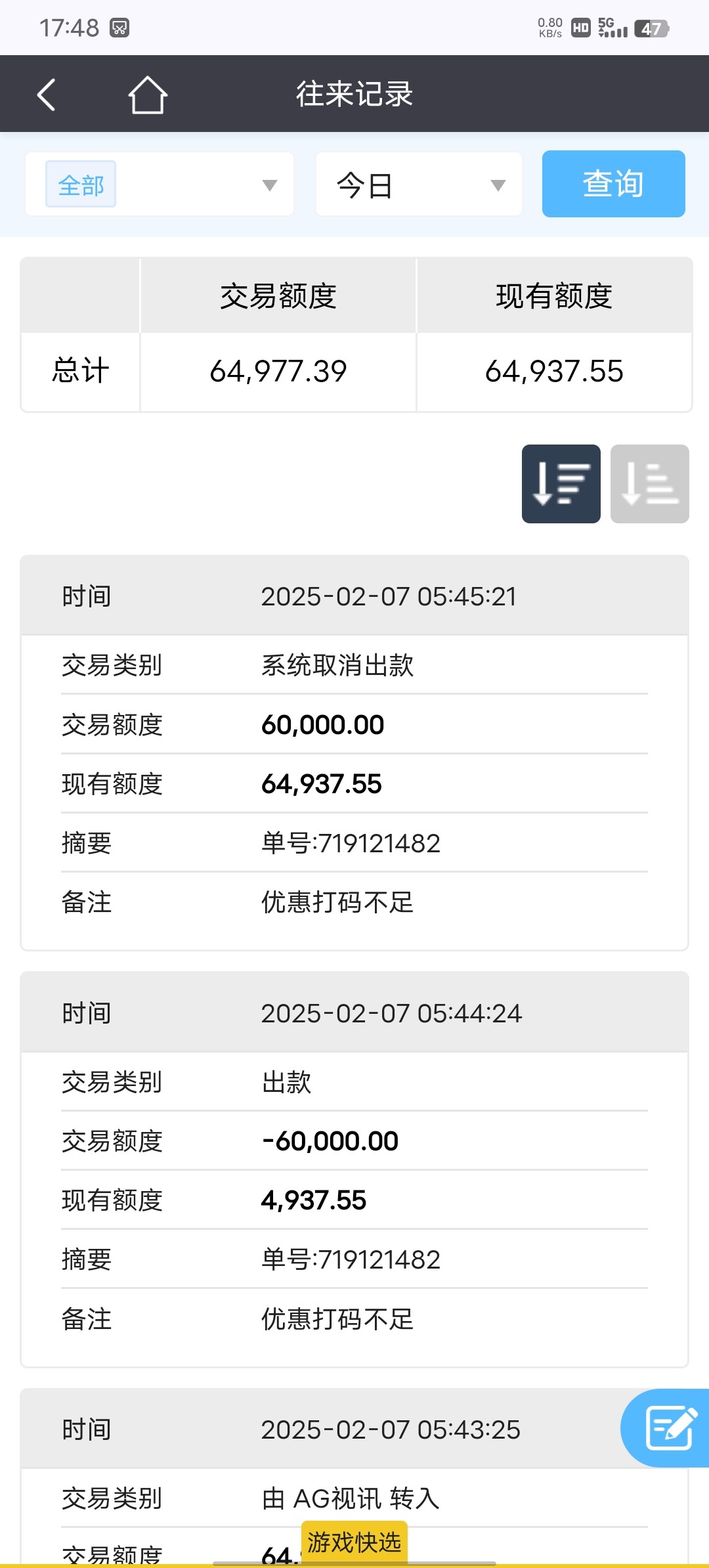Go back using the header arrow

[x=46, y=95]
